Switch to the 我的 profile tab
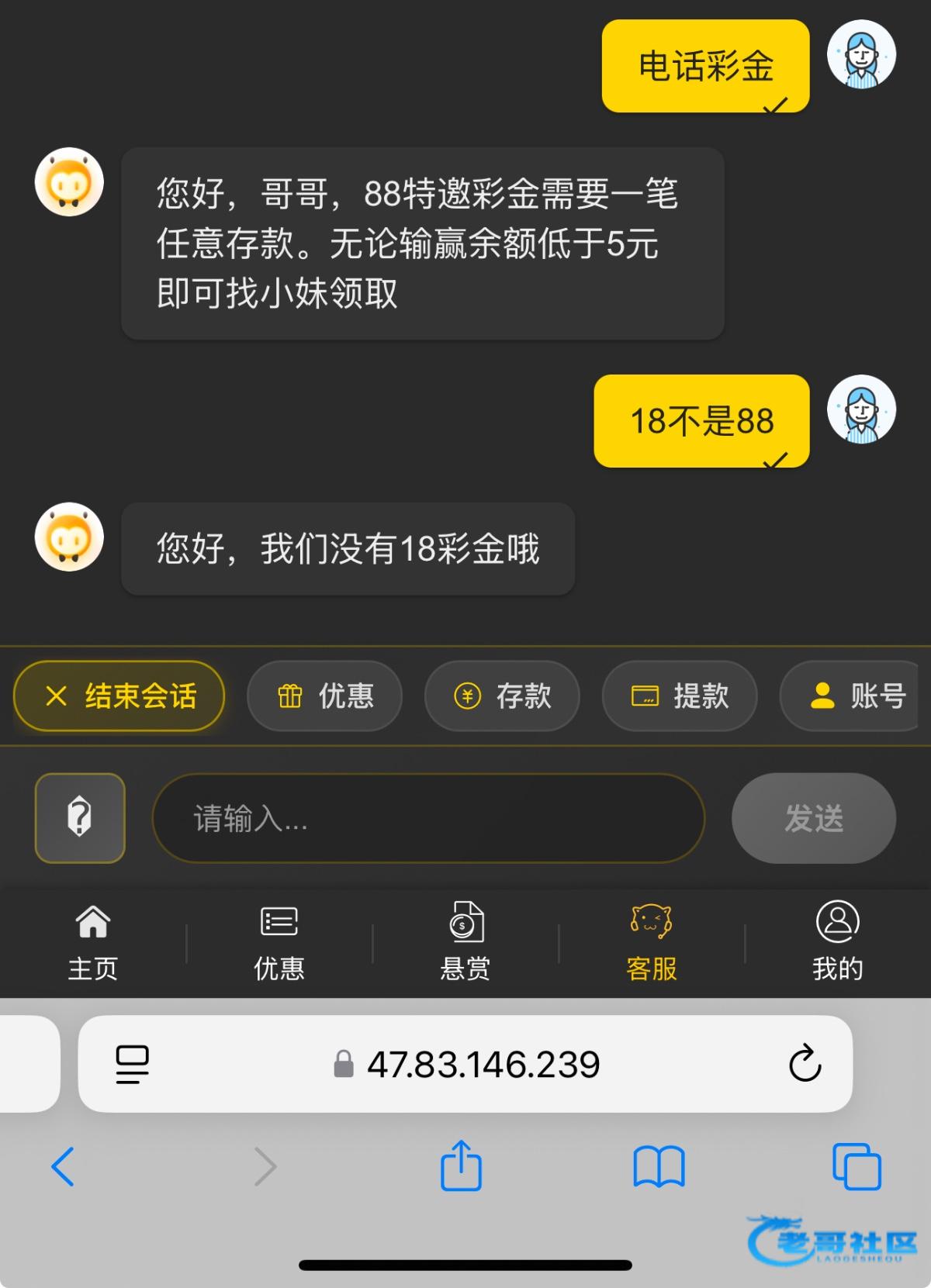Screen dimensions: 931x1288 [x=837, y=941]
